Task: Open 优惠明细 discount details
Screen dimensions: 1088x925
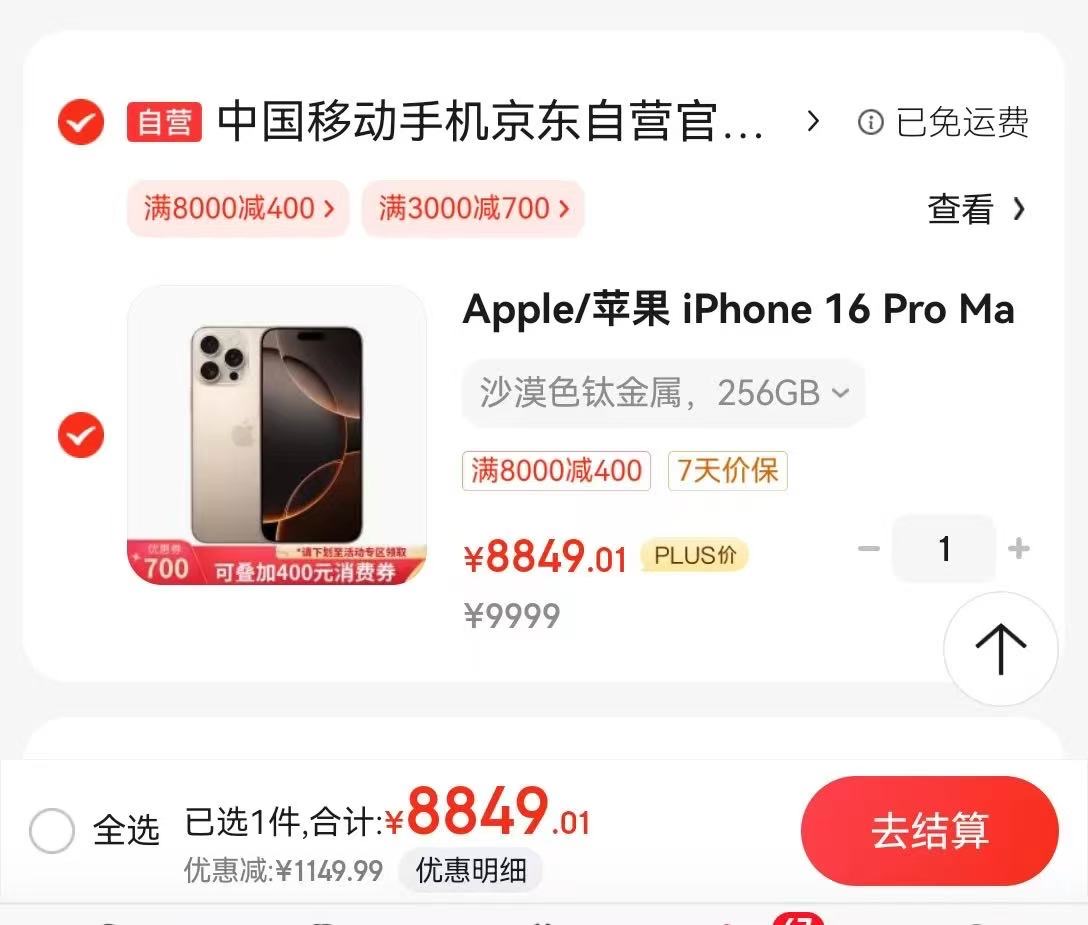Action: tap(471, 870)
